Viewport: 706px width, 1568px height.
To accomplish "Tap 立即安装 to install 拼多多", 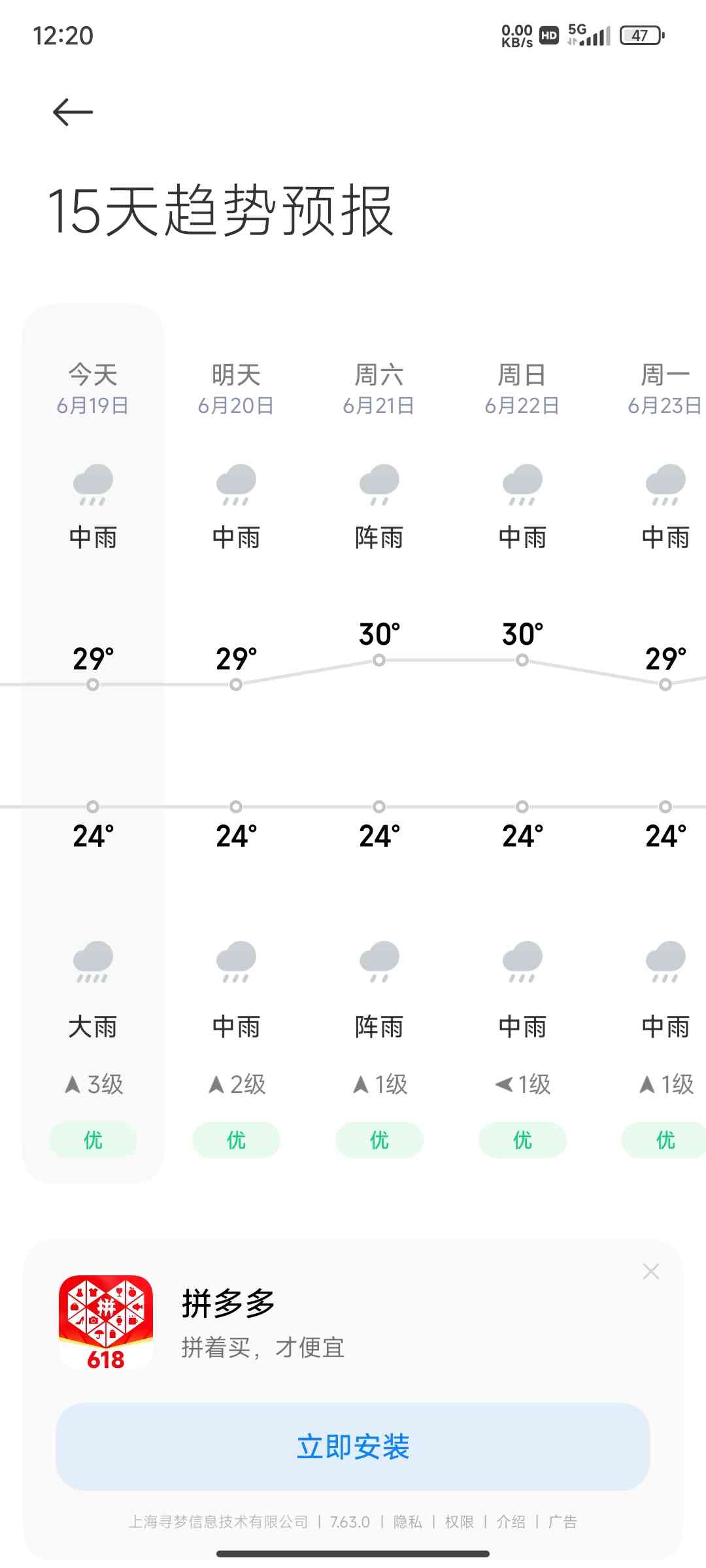I will coord(353,1446).
